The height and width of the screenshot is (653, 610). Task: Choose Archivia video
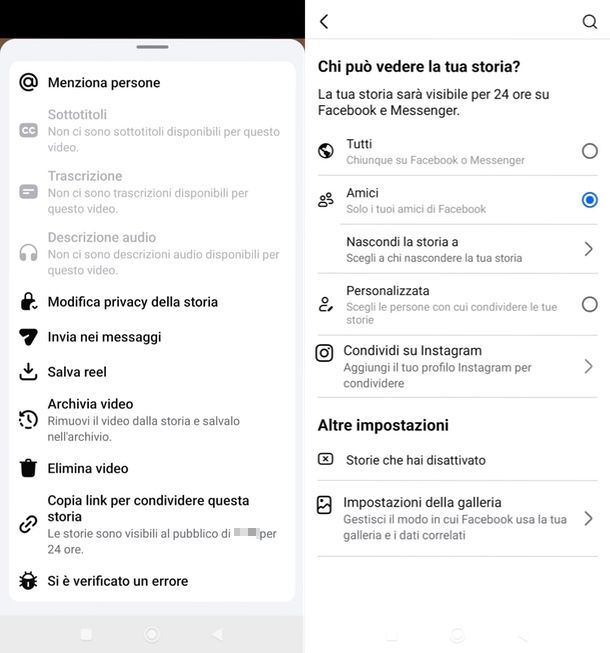pyautogui.click(x=90, y=404)
